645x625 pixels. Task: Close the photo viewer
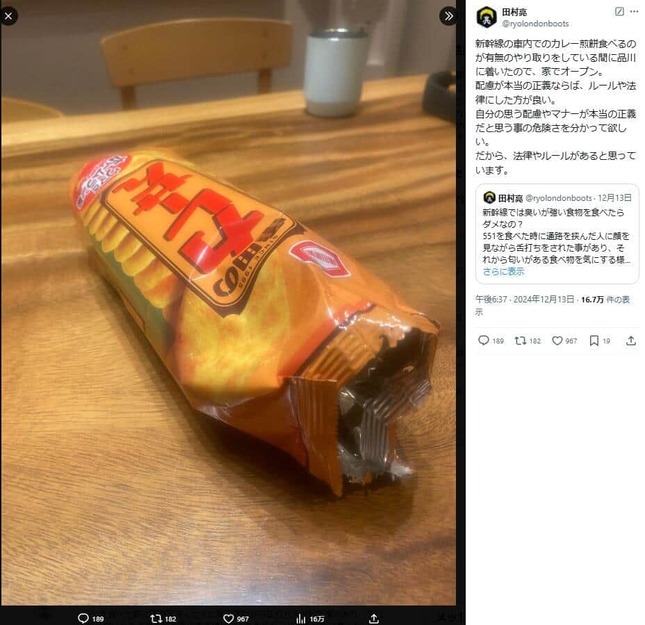pyautogui.click(x=9, y=16)
